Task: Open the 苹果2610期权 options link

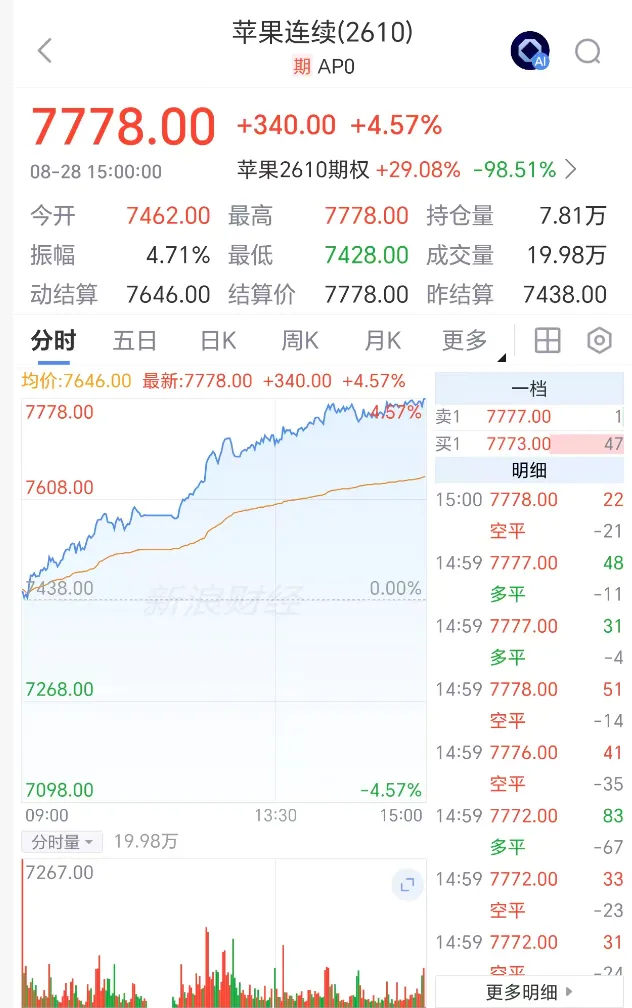Action: (x=407, y=170)
